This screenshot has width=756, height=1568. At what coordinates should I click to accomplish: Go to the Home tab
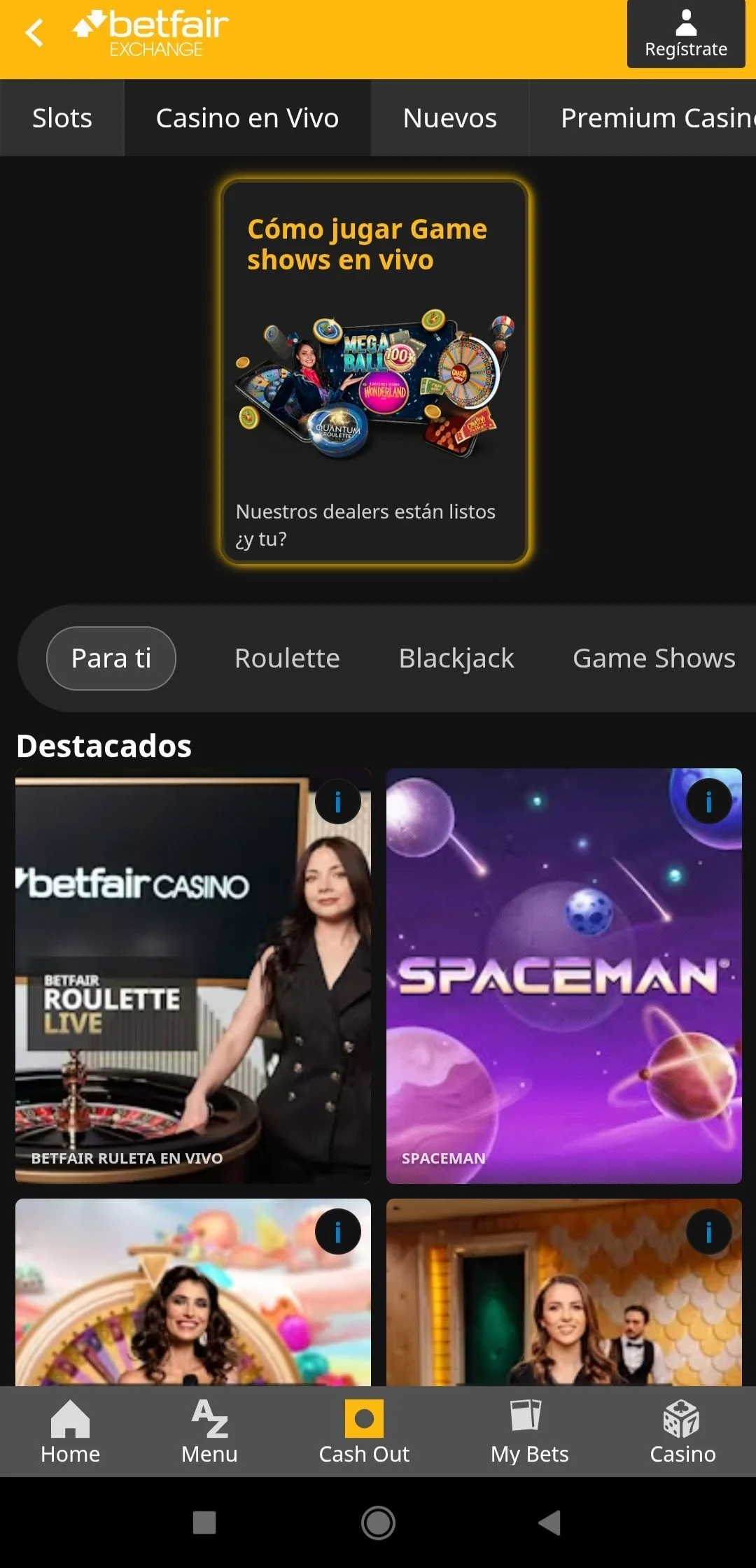[x=70, y=1432]
